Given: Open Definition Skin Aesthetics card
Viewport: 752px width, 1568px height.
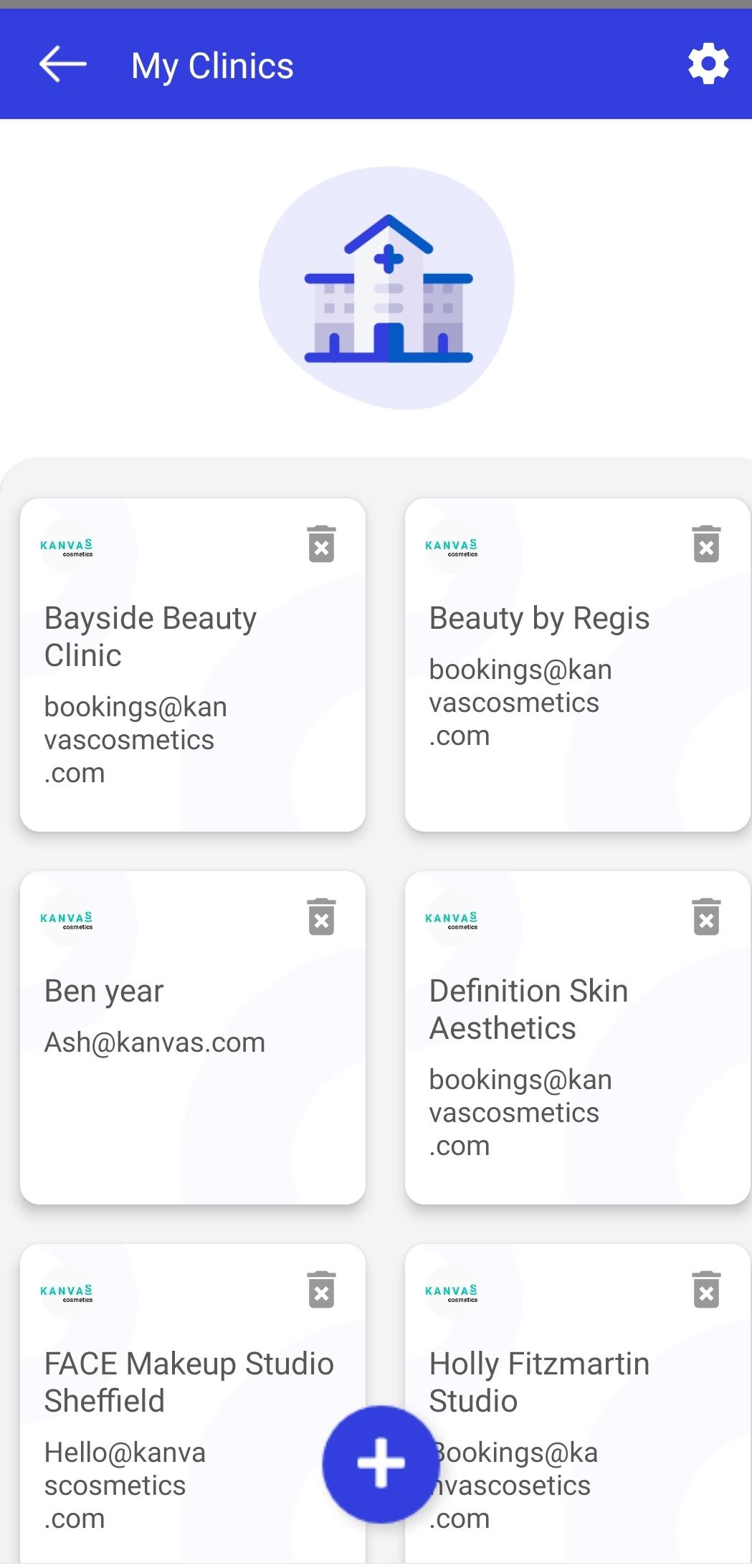Looking at the screenshot, I should click(x=578, y=1037).
